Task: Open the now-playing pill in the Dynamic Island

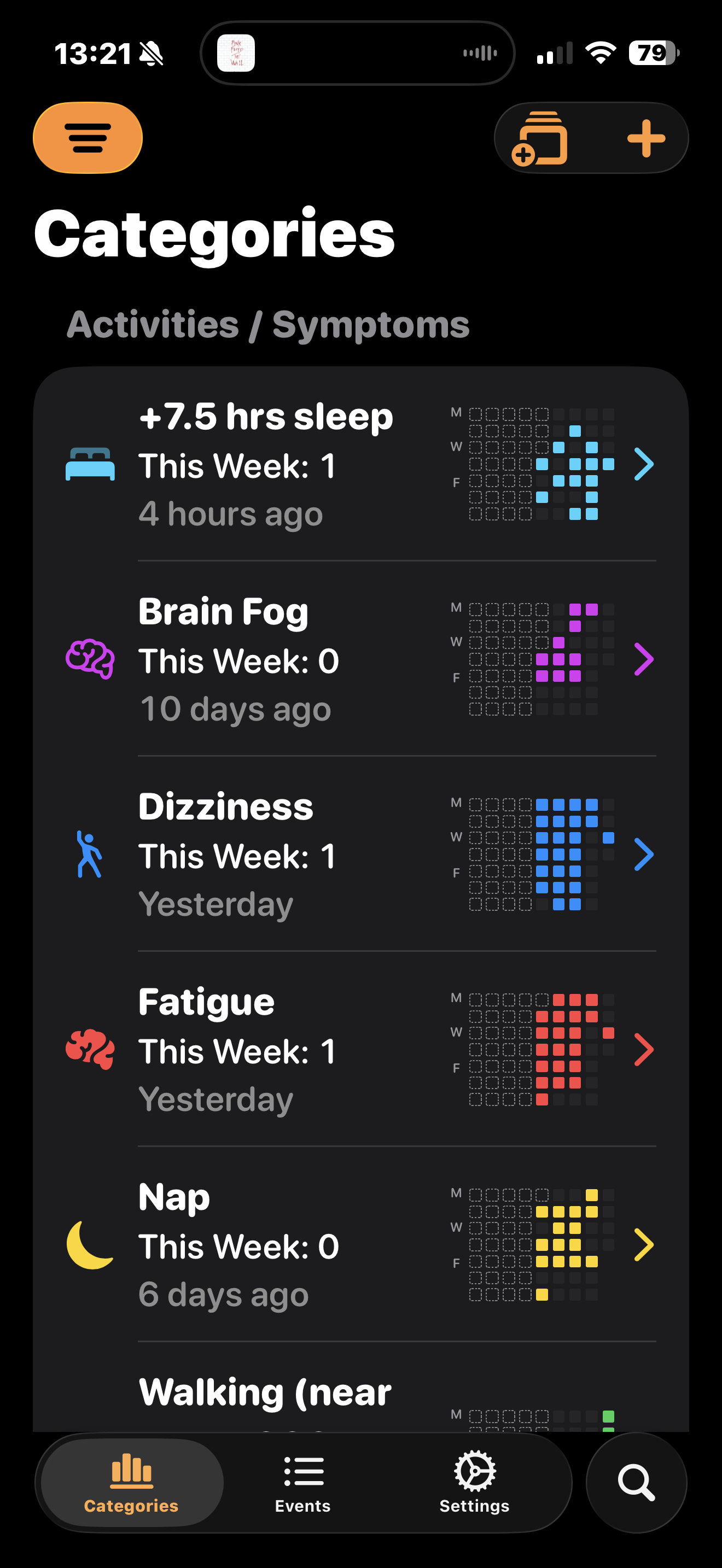Action: [357, 54]
